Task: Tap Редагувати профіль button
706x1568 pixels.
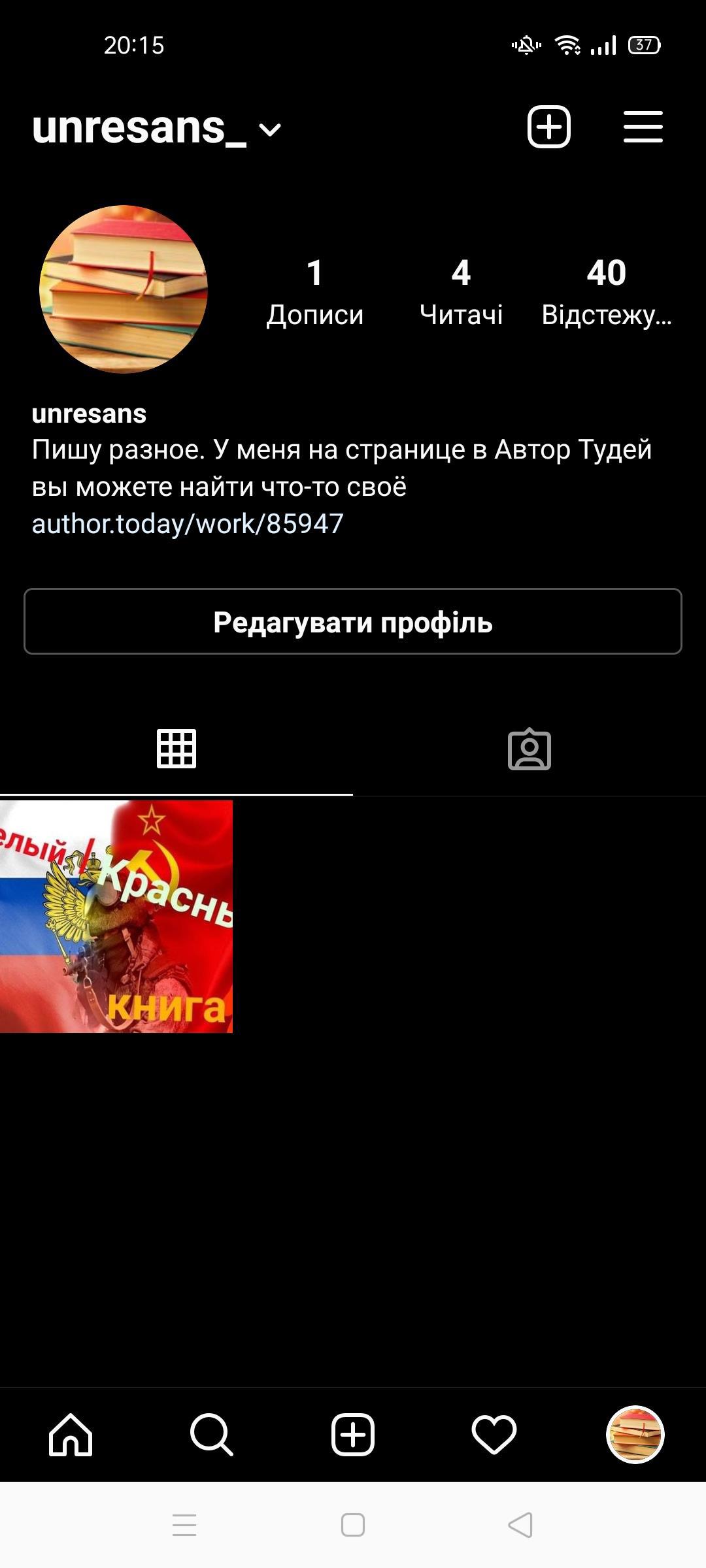Action: [353, 622]
